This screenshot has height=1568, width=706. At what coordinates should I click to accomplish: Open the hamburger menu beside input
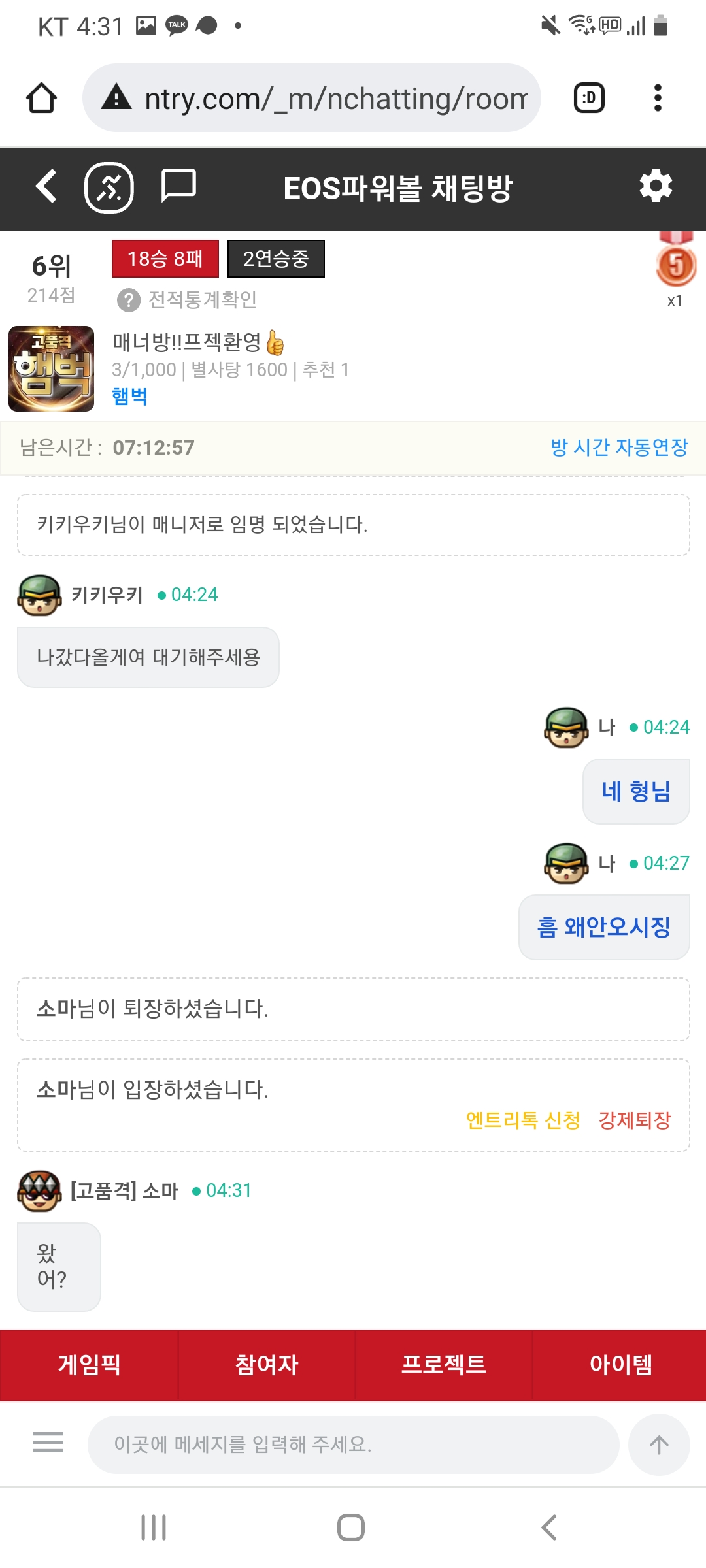(x=48, y=1442)
